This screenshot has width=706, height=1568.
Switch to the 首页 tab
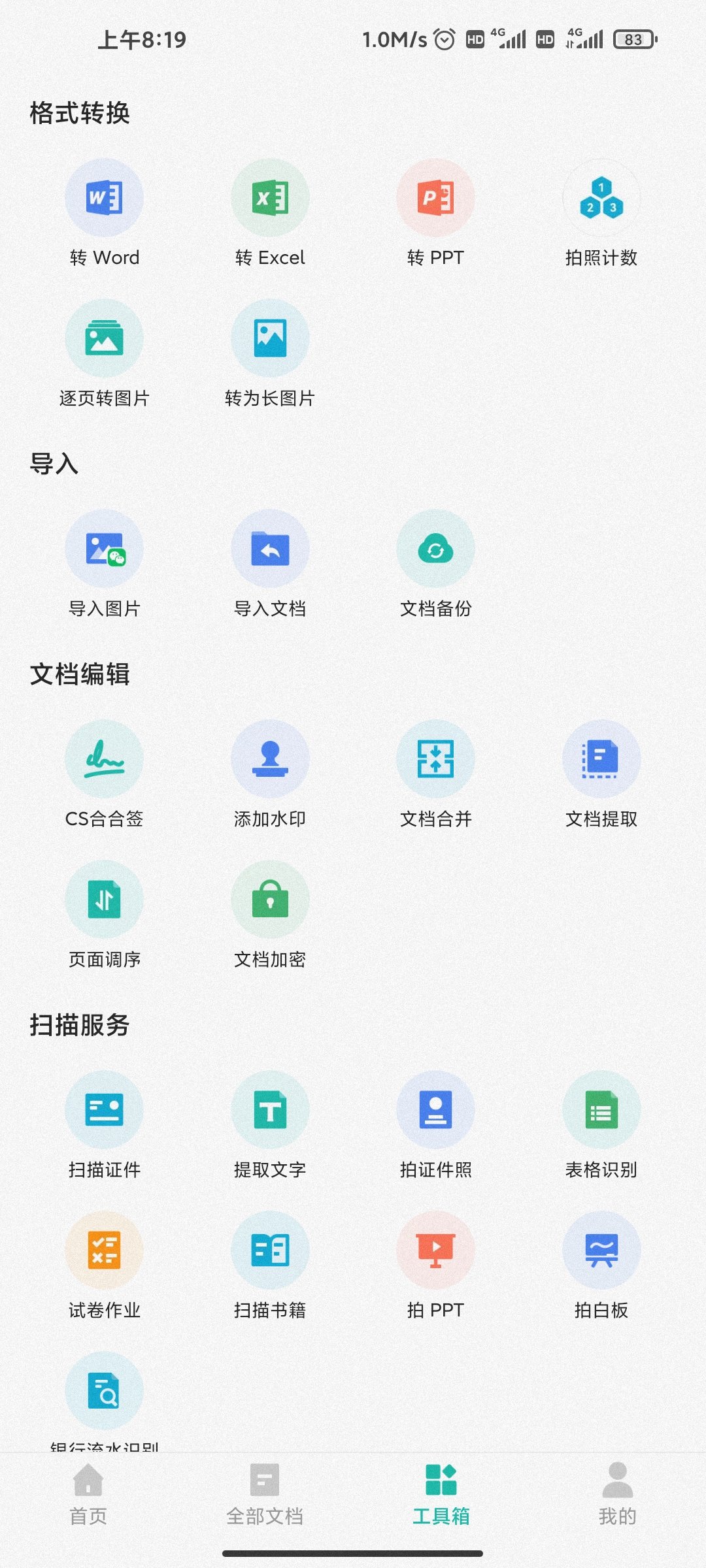[88, 1494]
